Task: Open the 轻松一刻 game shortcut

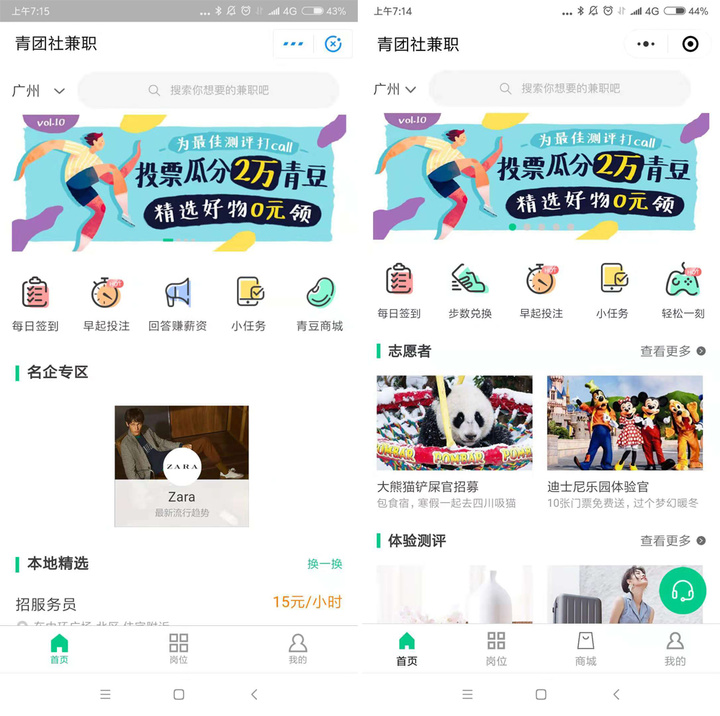Action: [x=683, y=290]
